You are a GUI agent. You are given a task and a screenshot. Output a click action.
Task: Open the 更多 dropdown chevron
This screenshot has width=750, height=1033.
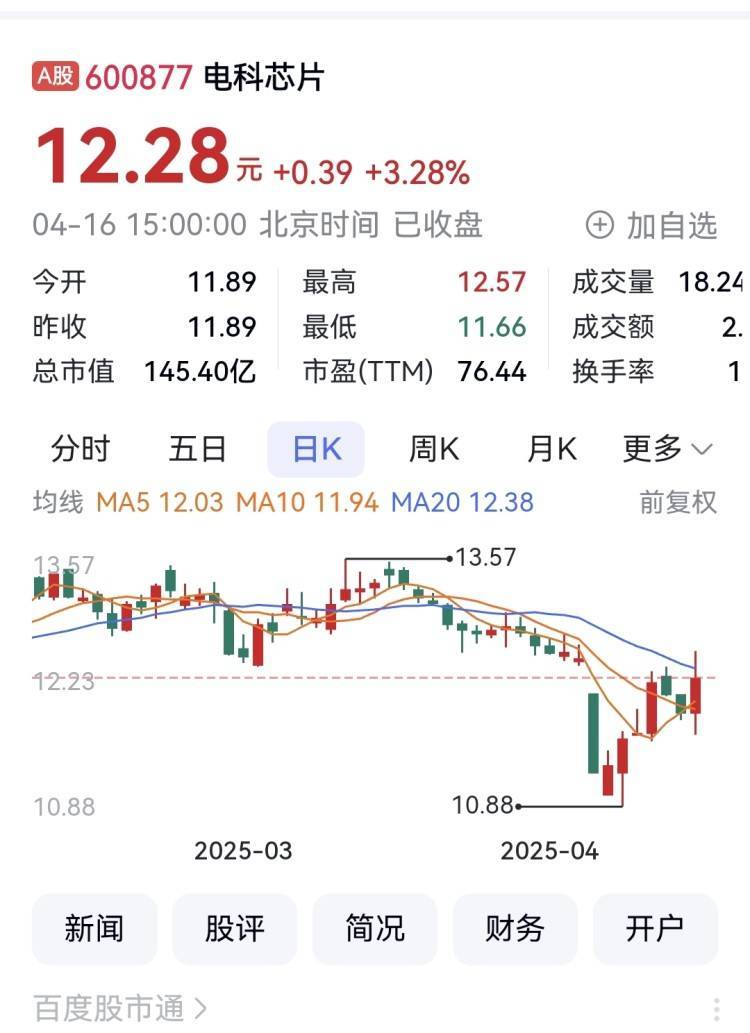[x=696, y=452]
